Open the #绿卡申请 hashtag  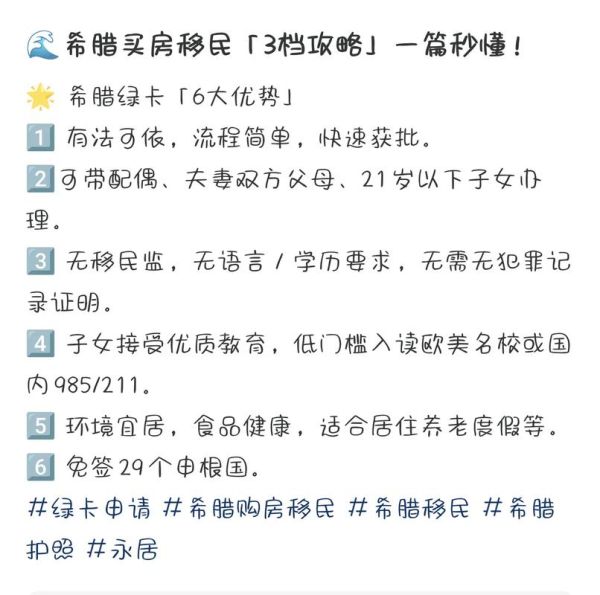(90, 508)
